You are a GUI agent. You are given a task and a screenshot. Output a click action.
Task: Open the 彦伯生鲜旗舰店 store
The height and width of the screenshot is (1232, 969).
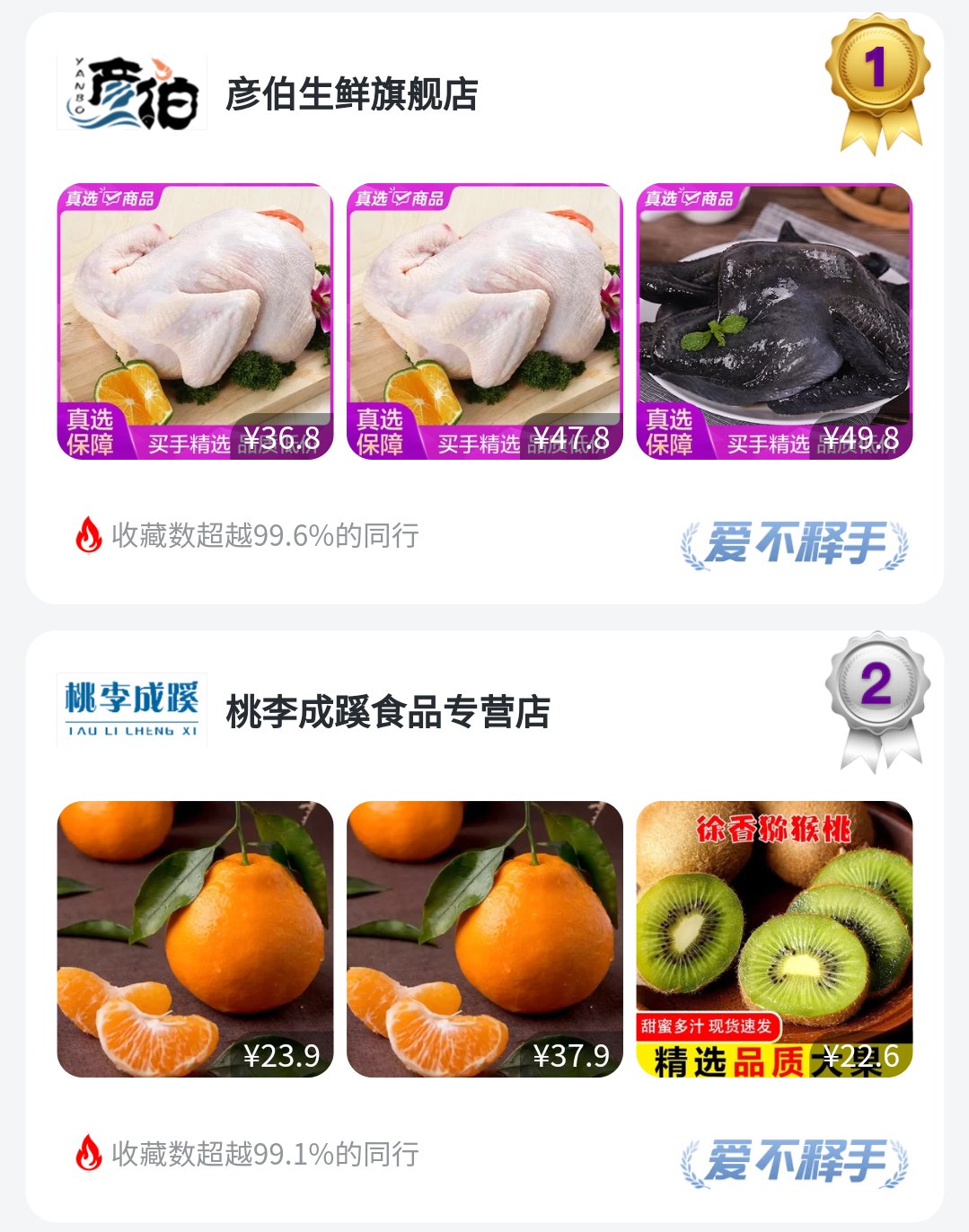351,94
